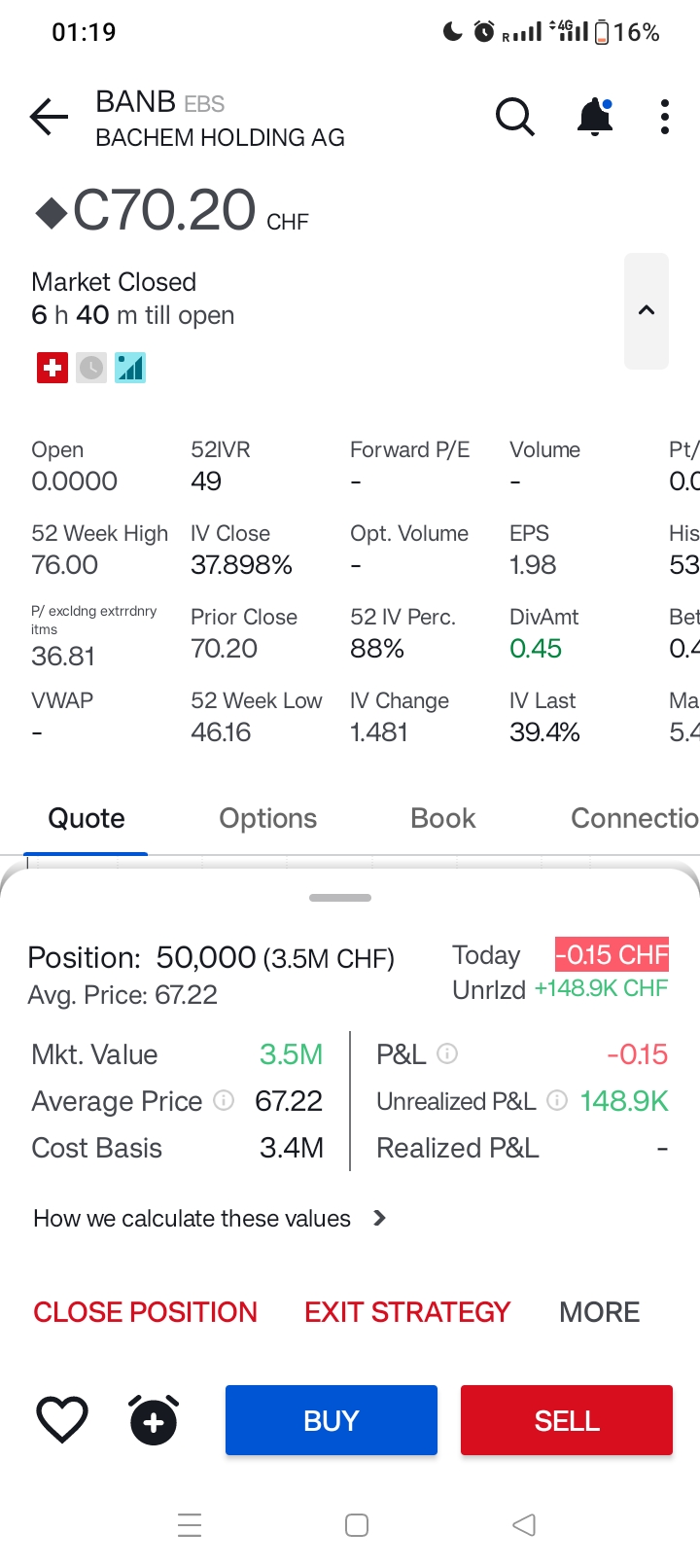
Task: Go to the system home screen
Action: (357, 1525)
